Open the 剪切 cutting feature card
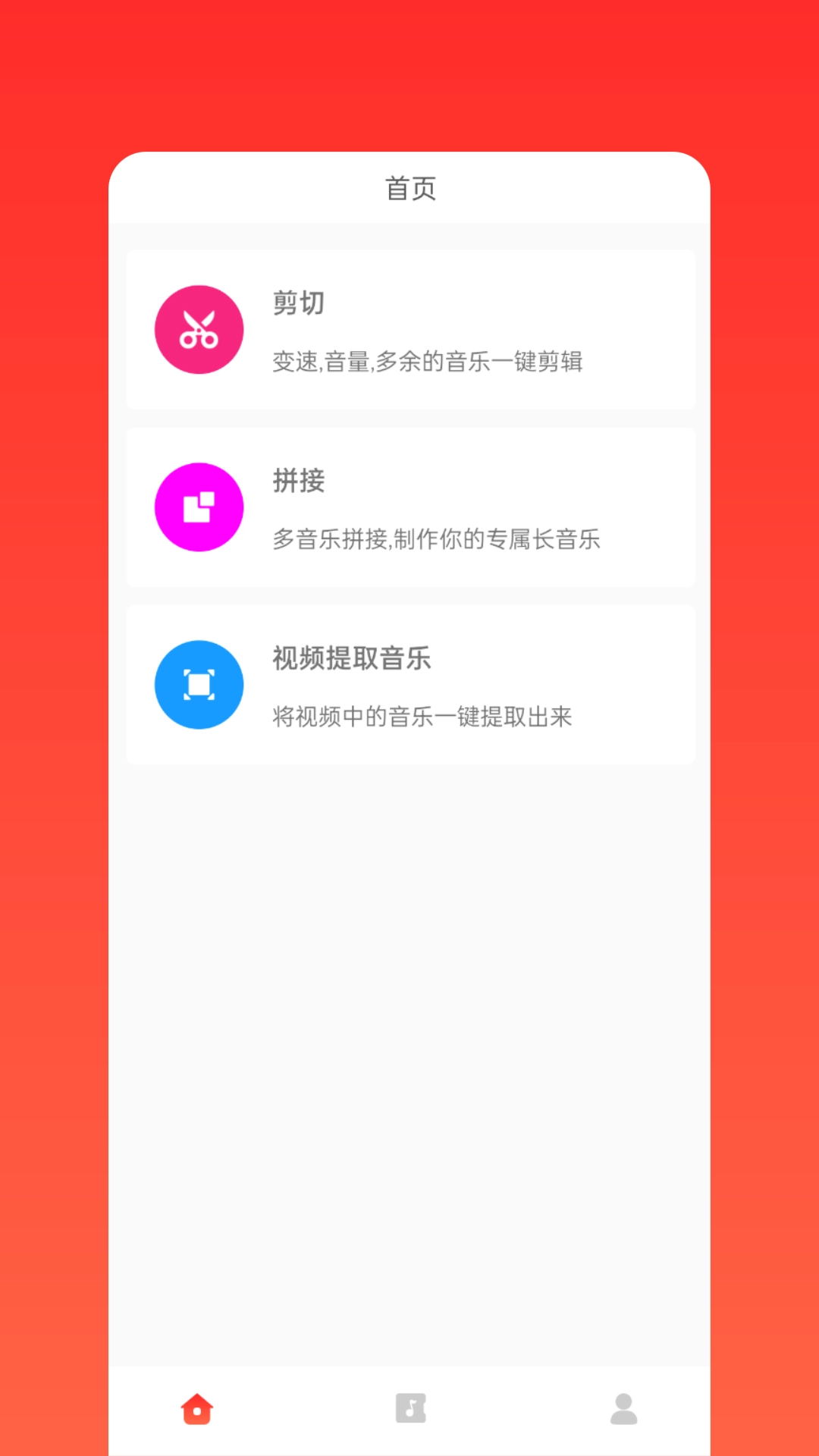The image size is (819, 1456). (409, 330)
